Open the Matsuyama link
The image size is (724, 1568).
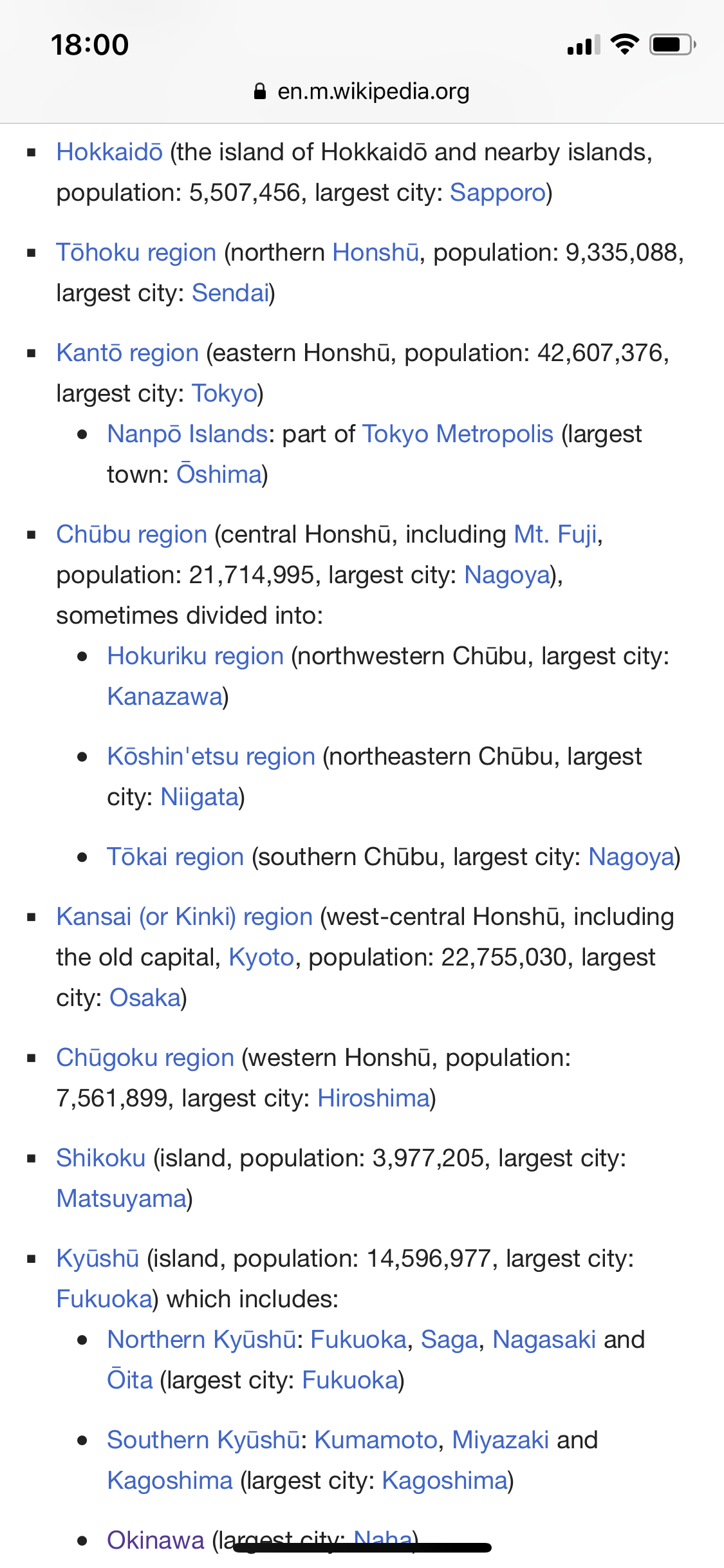click(122, 1199)
